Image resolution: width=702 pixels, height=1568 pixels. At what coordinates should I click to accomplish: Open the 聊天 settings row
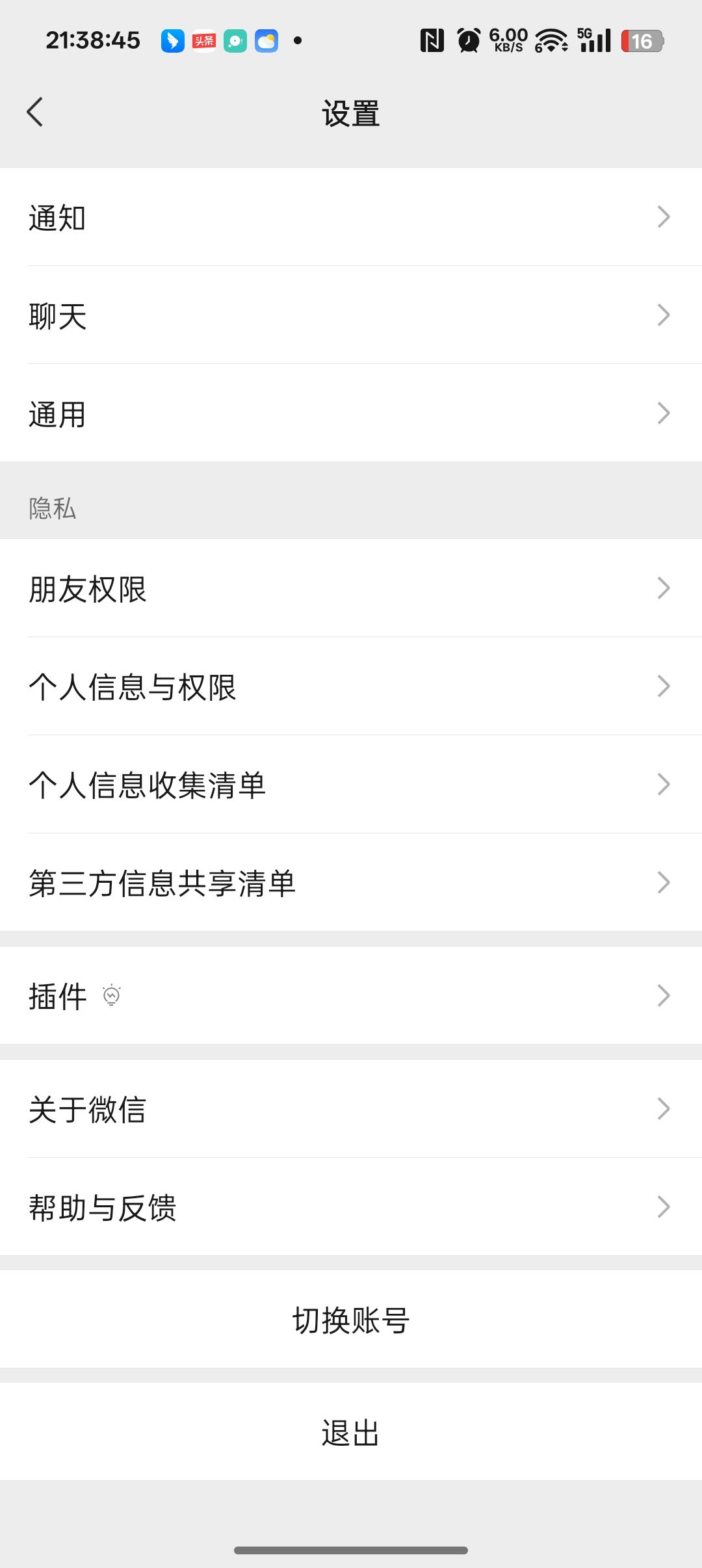click(351, 315)
